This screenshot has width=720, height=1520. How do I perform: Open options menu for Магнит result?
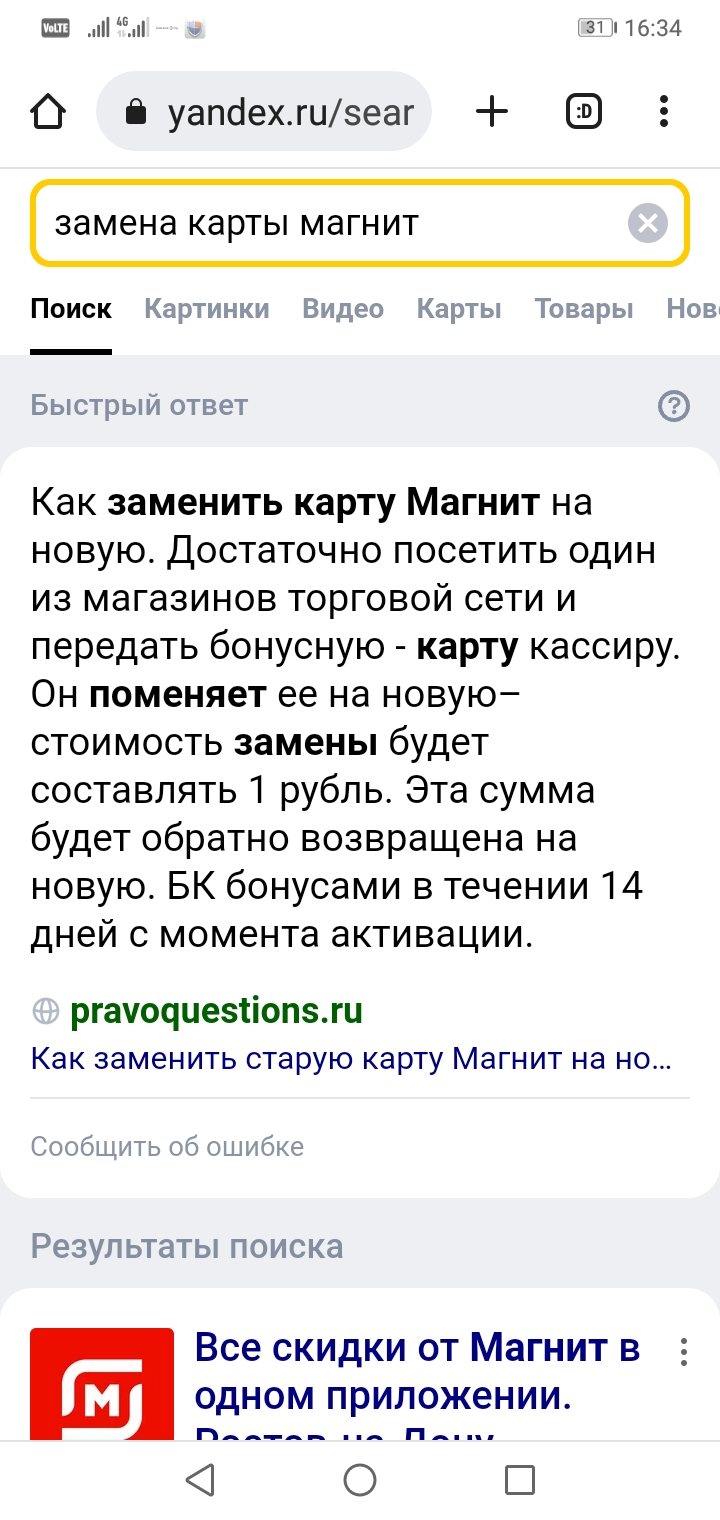coord(684,1351)
